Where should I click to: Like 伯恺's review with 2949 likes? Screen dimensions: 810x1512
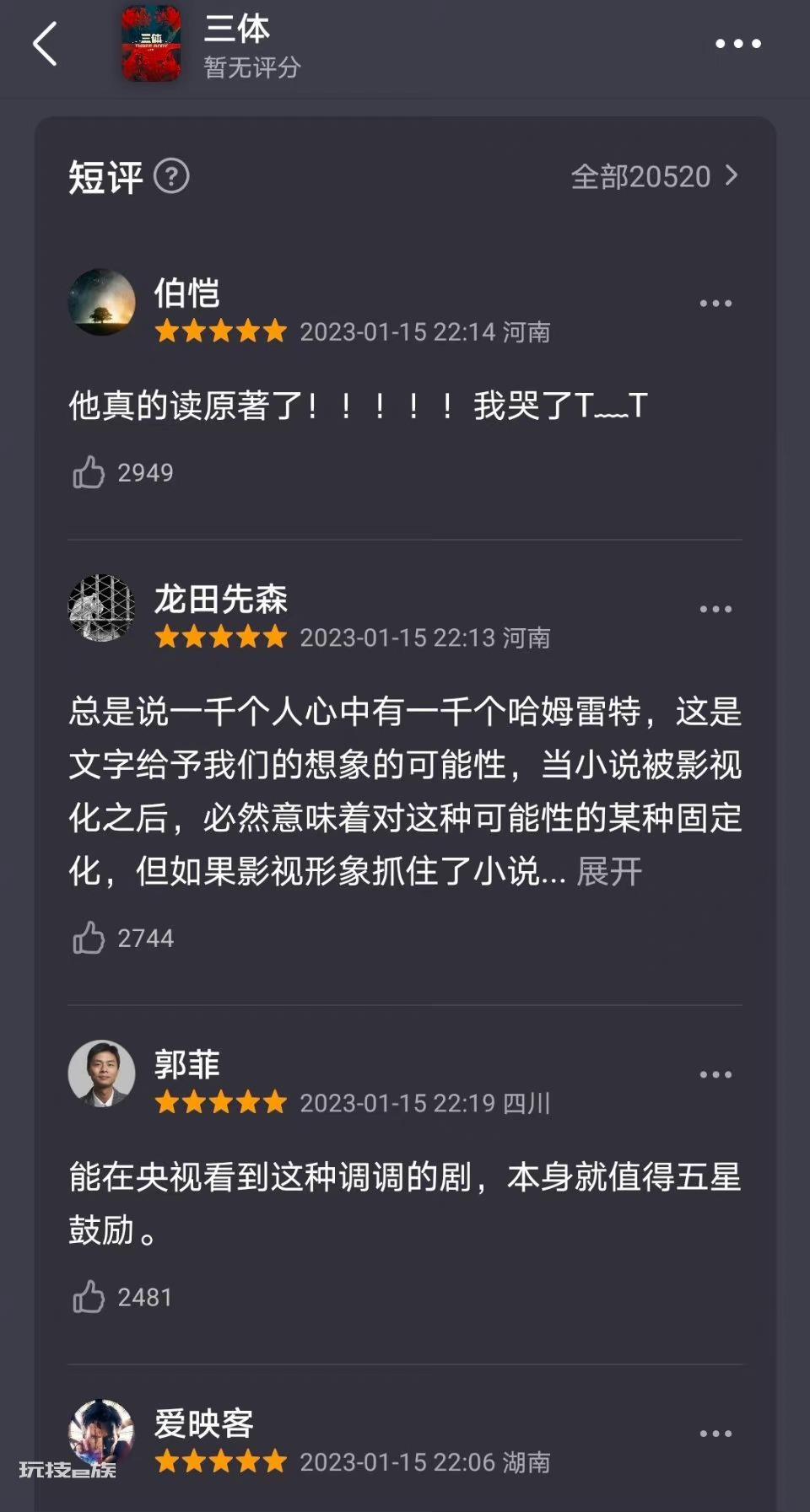[x=89, y=472]
